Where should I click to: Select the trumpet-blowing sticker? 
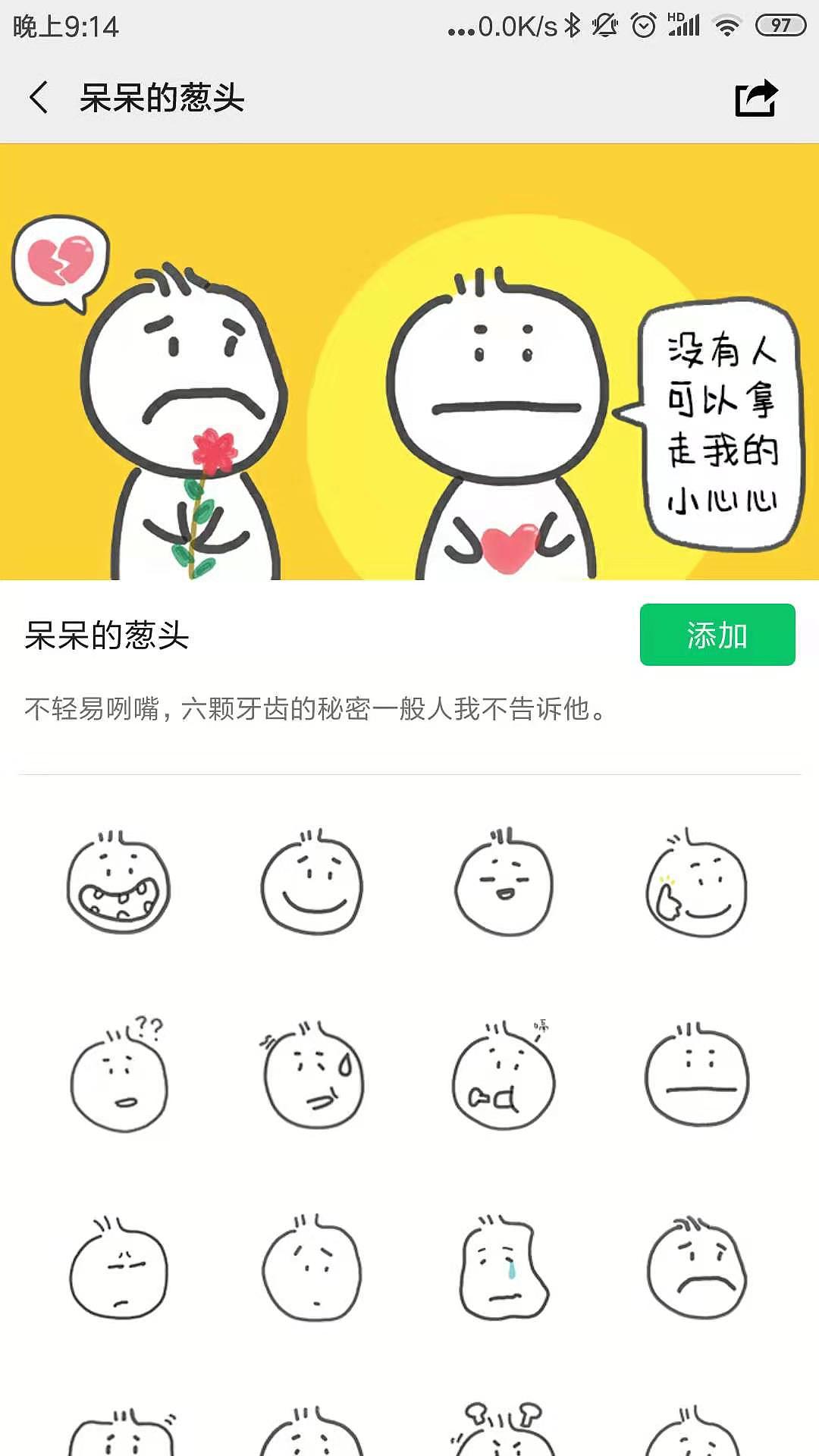504,1077
